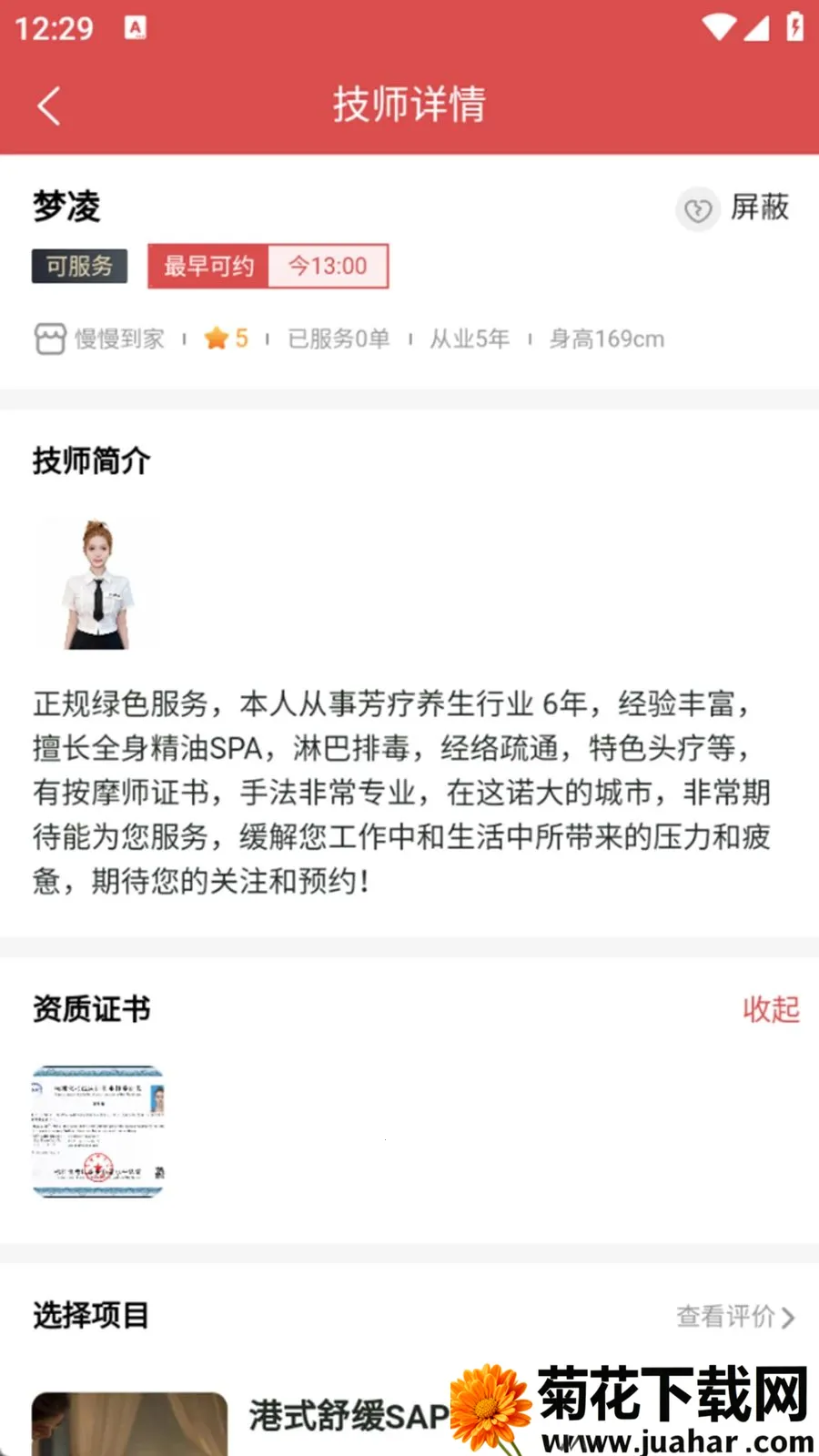Open the technician's profile photo
Image resolution: width=819 pixels, height=1456 pixels.
[97, 583]
